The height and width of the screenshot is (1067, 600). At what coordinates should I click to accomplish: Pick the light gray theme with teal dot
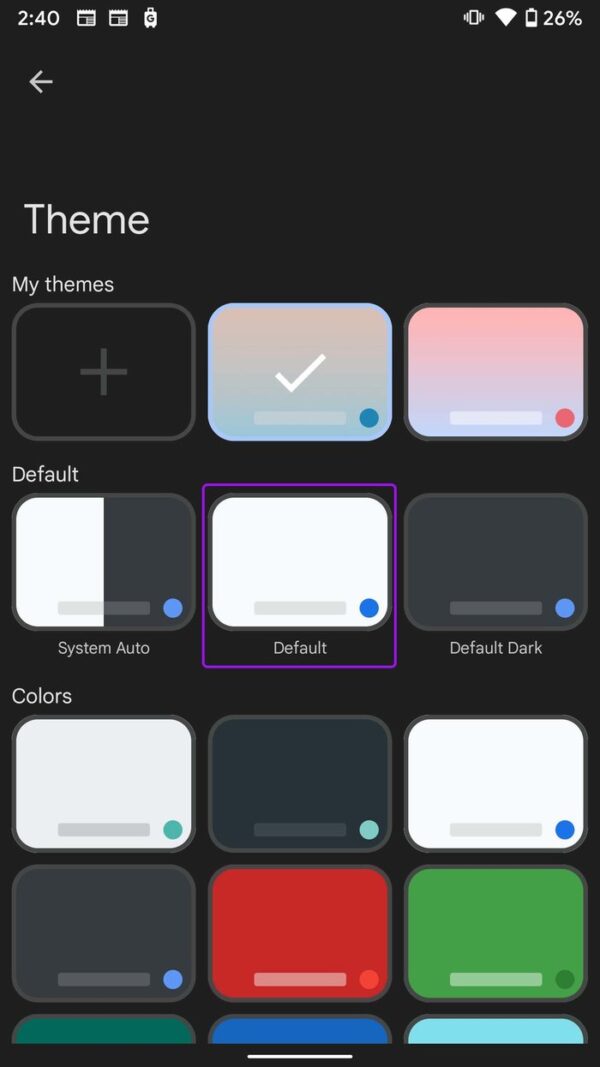(104, 783)
